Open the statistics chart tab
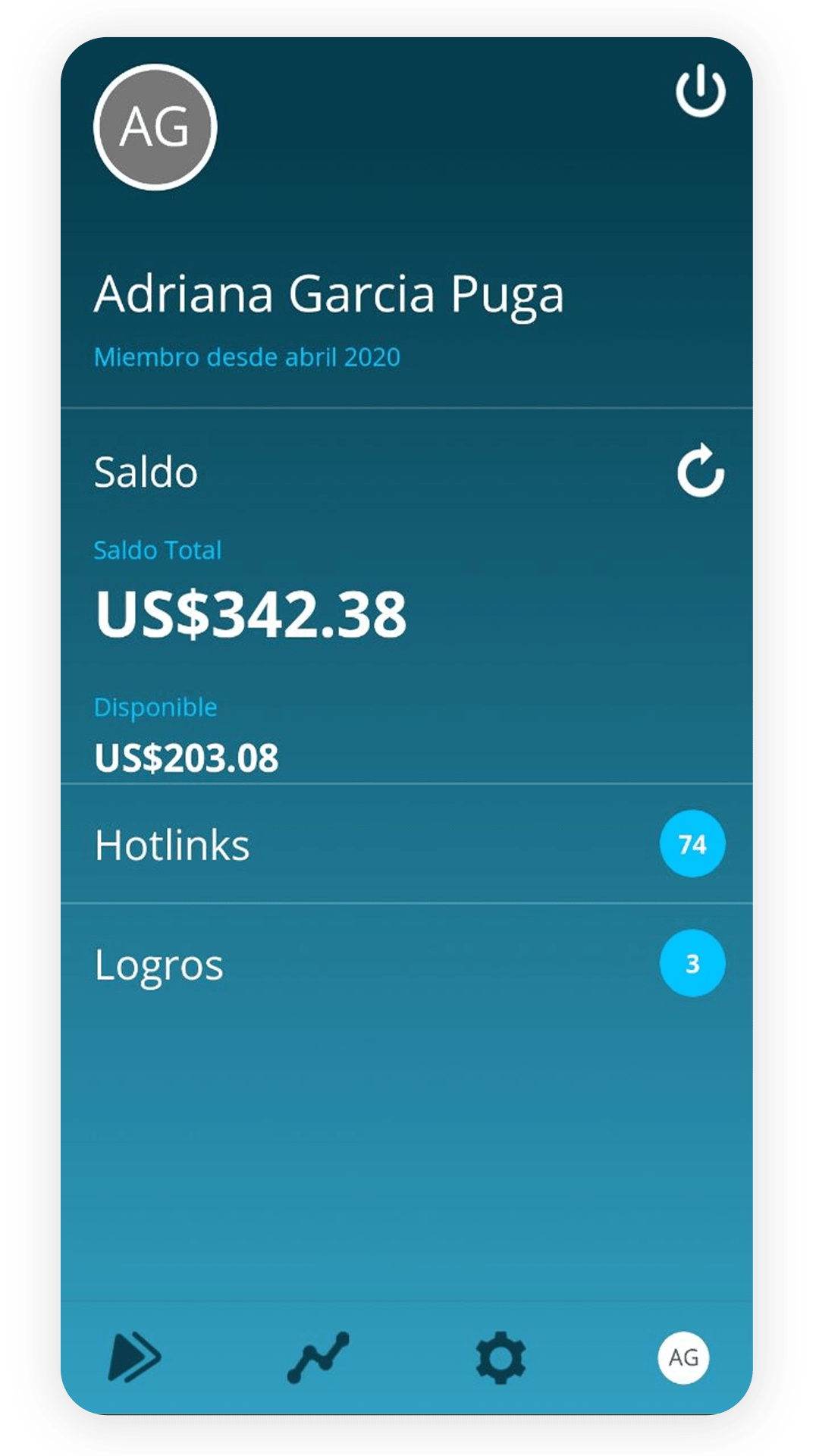Image resolution: width=819 pixels, height=1456 pixels. [x=318, y=1357]
